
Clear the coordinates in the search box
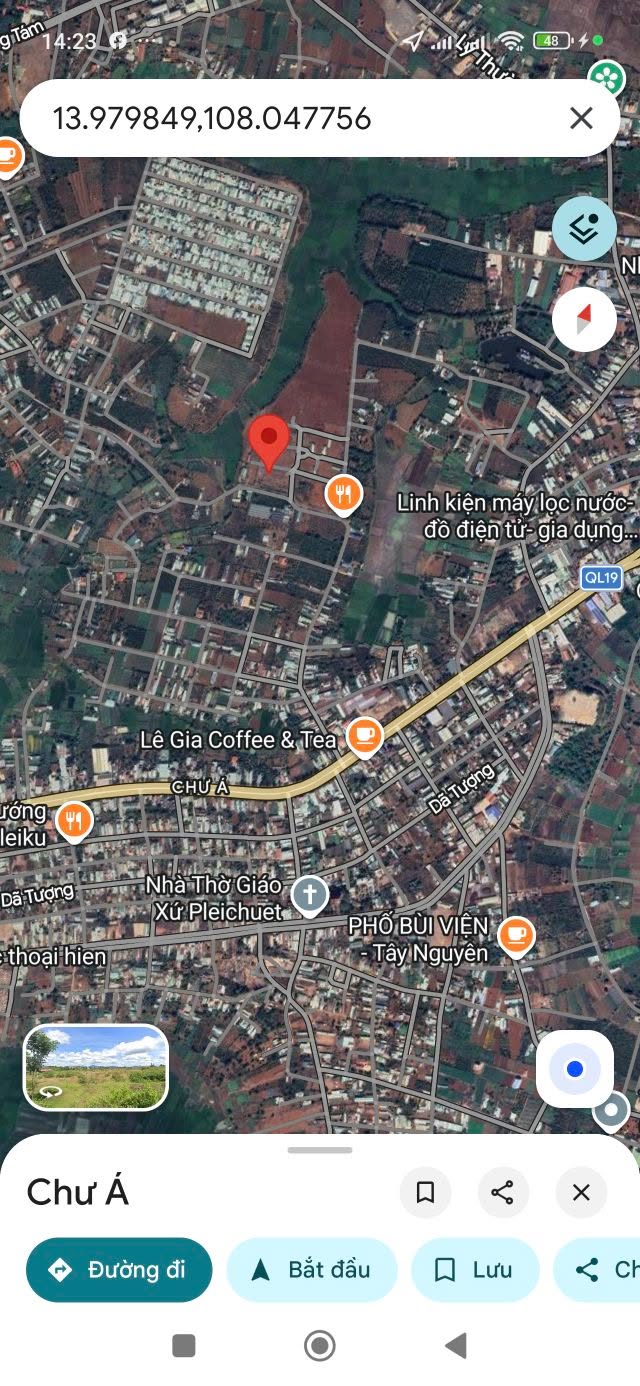[x=581, y=119]
